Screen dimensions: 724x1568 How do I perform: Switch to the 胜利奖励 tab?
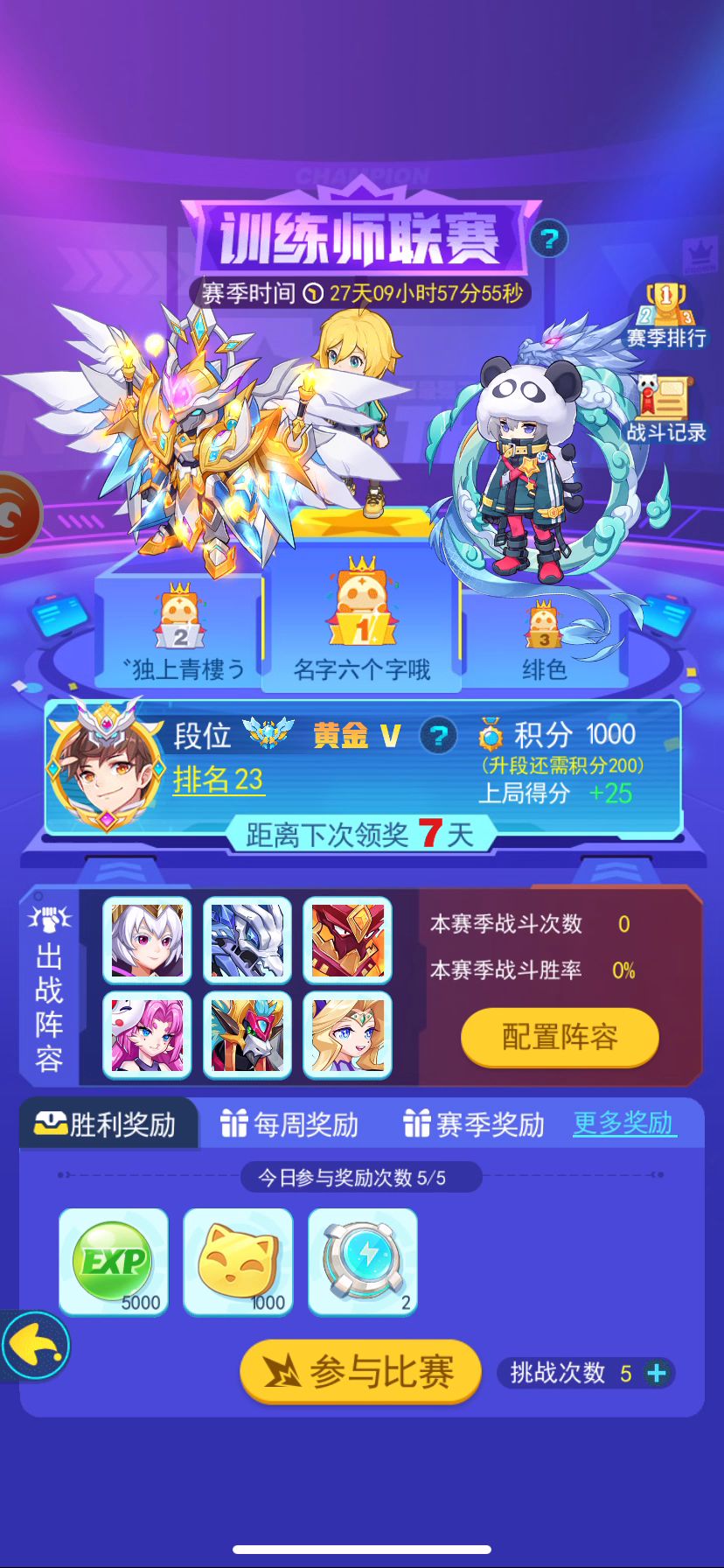pyautogui.click(x=107, y=1124)
